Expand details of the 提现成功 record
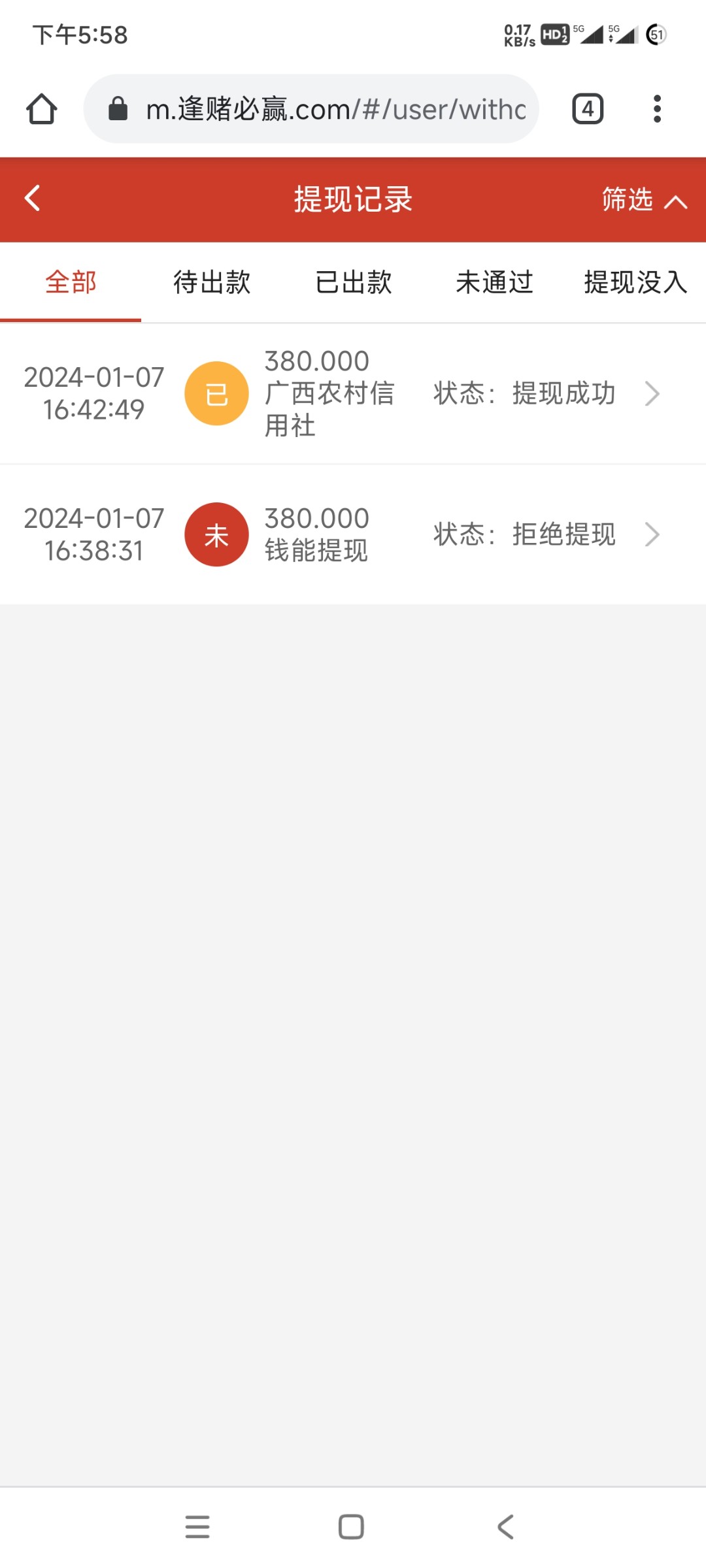This screenshot has height=1568, width=706. (x=652, y=394)
